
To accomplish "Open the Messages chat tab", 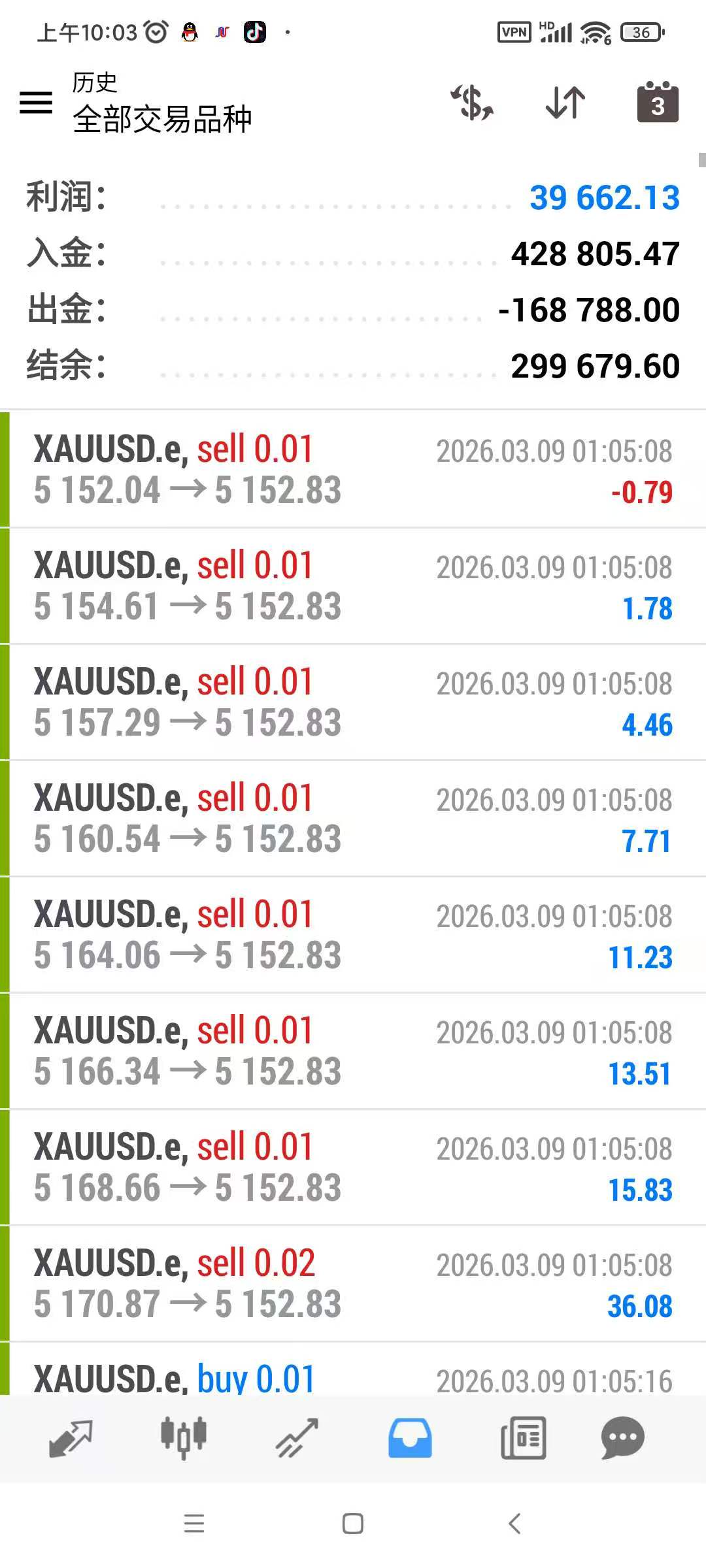I will [x=622, y=1439].
